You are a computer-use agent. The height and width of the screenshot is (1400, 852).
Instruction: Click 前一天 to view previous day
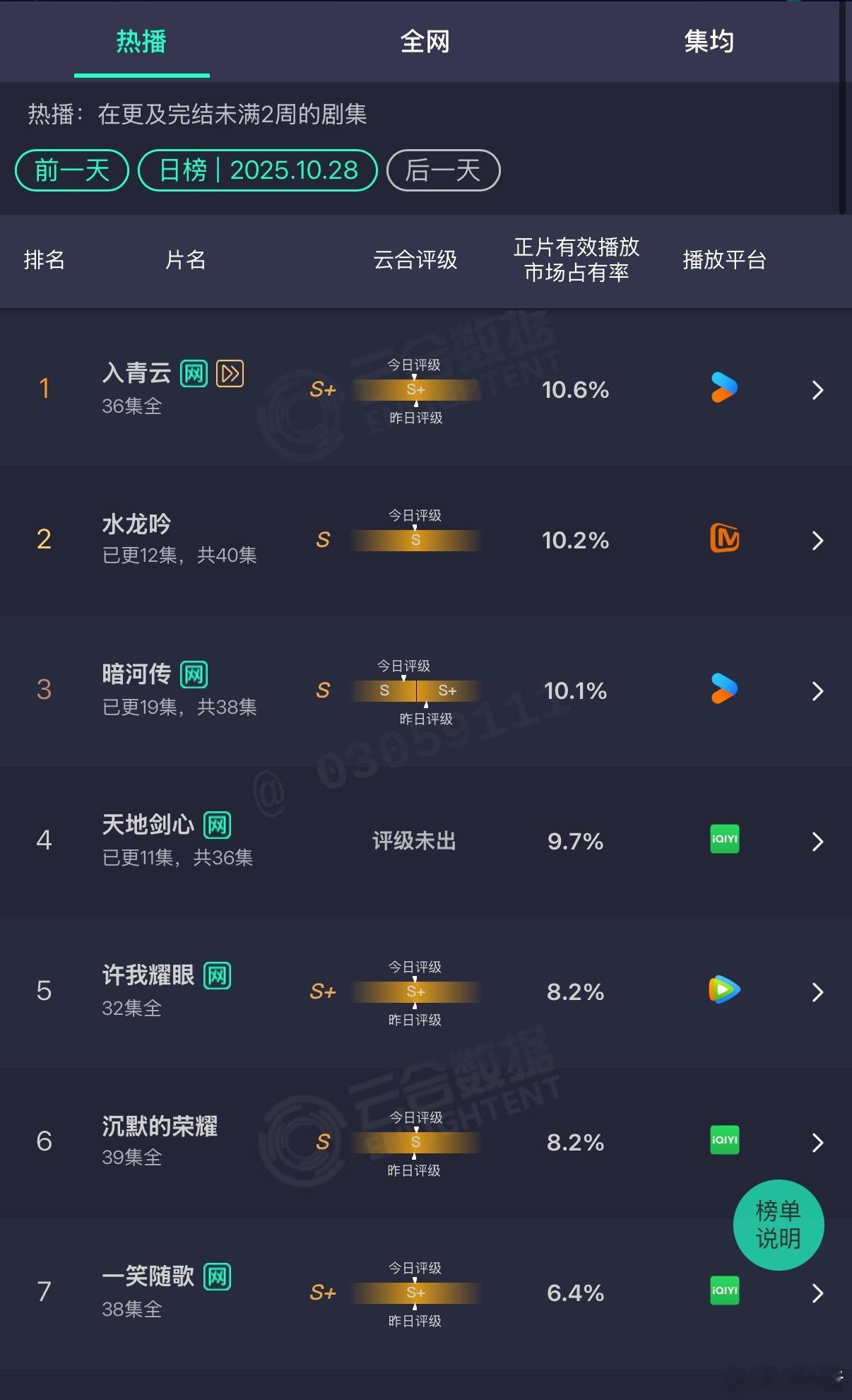[x=71, y=170]
